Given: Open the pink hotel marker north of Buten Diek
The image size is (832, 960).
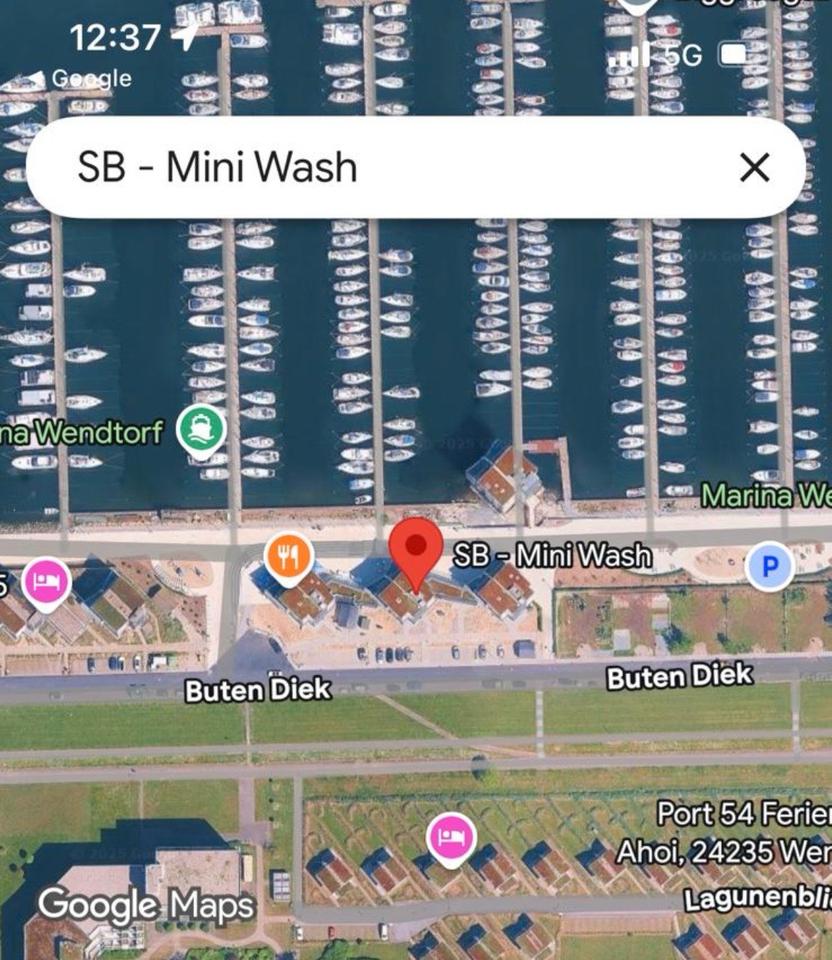Looking at the screenshot, I should tap(46, 582).
